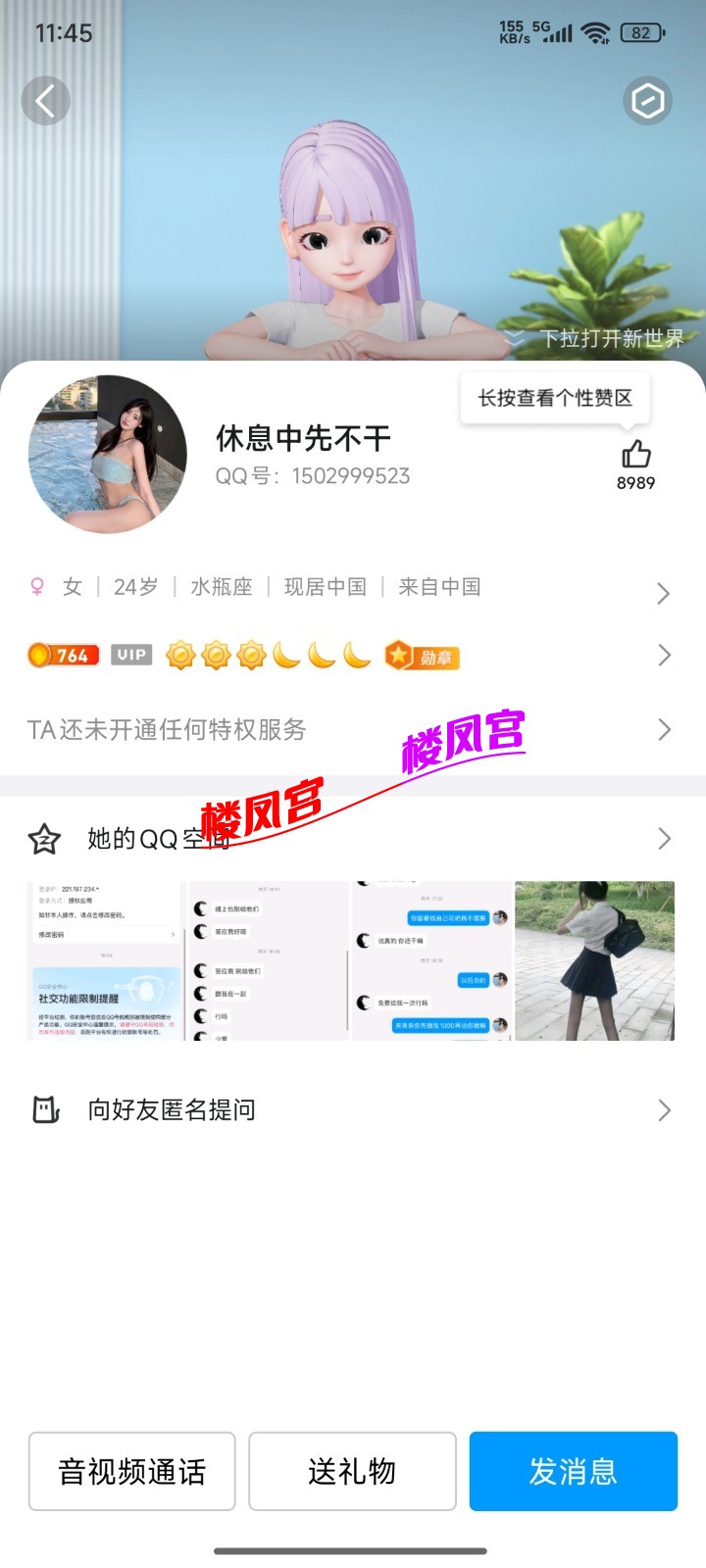The image size is (706, 1568).
Task: Open the schoolgirl photo in QQ空间
Action: (x=594, y=960)
